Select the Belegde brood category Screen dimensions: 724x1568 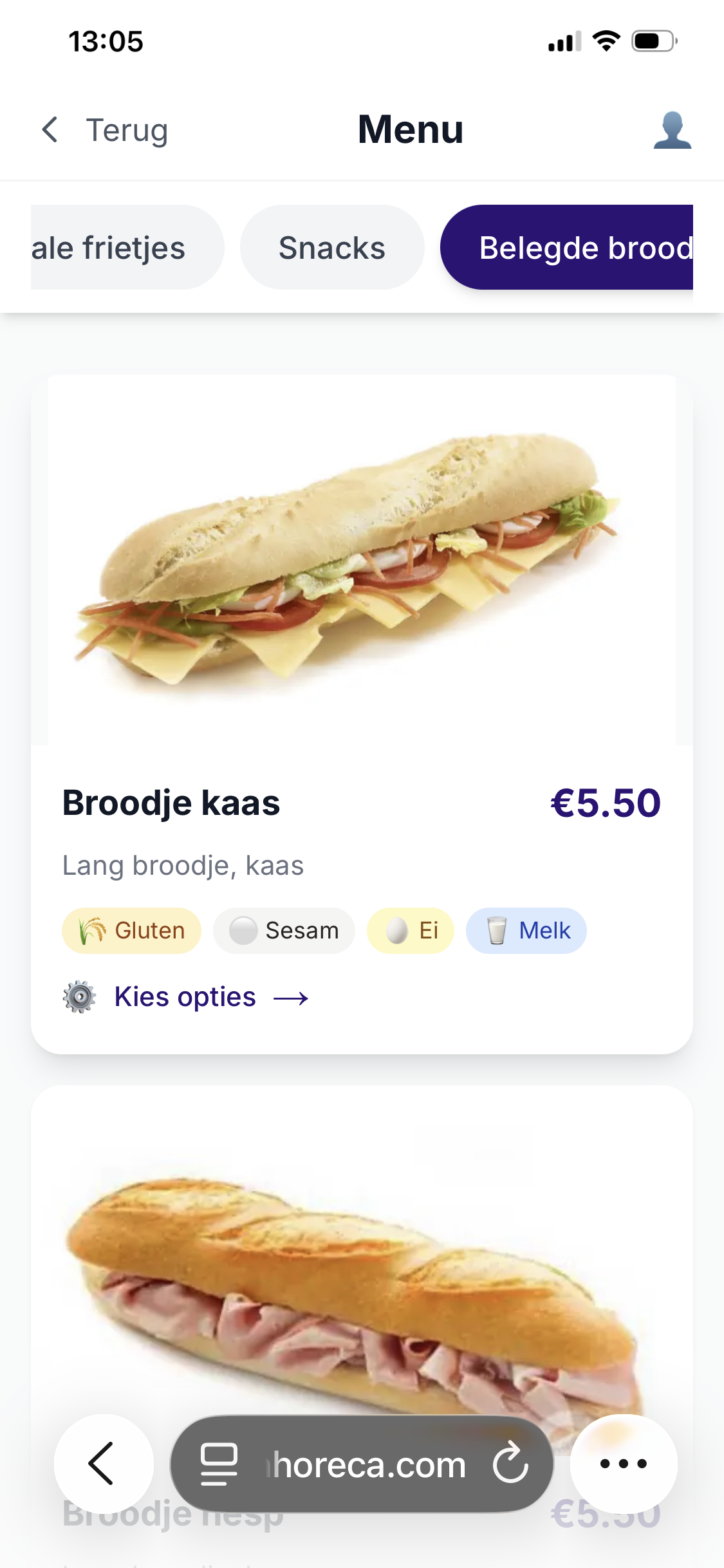point(579,247)
